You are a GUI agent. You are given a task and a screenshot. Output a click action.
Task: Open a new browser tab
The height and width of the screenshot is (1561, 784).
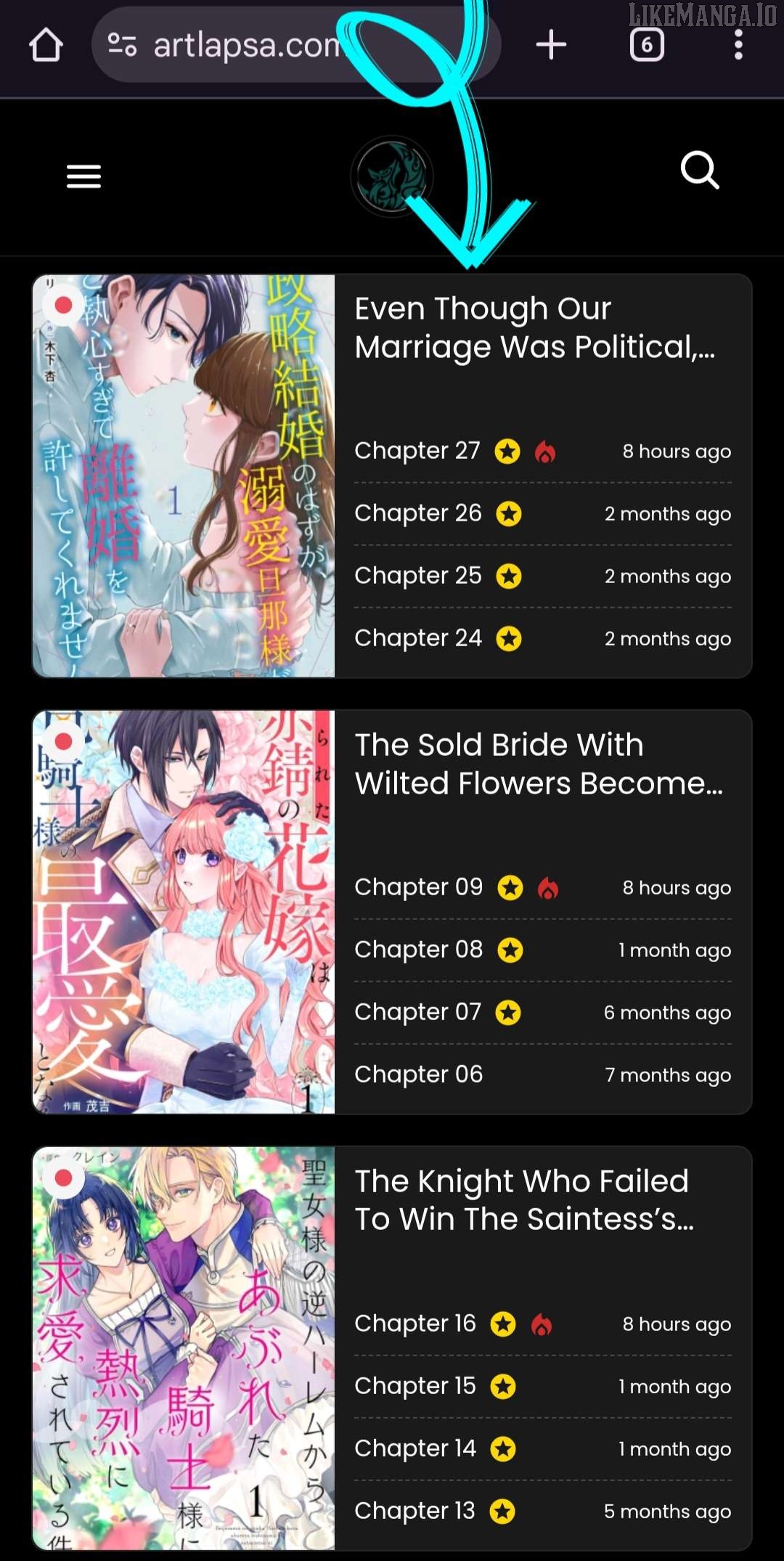pos(551,45)
